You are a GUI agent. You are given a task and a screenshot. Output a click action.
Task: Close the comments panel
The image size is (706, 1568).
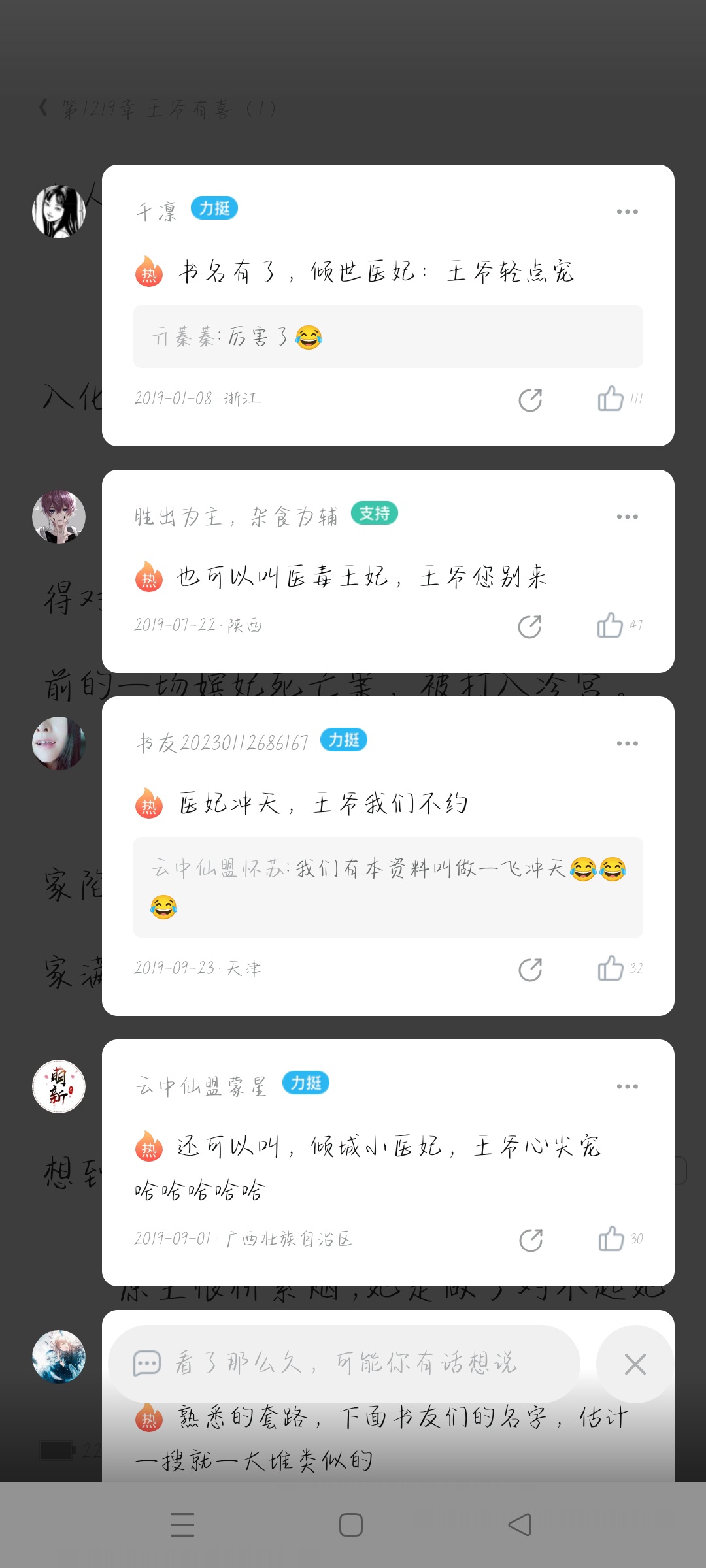pos(635,1364)
